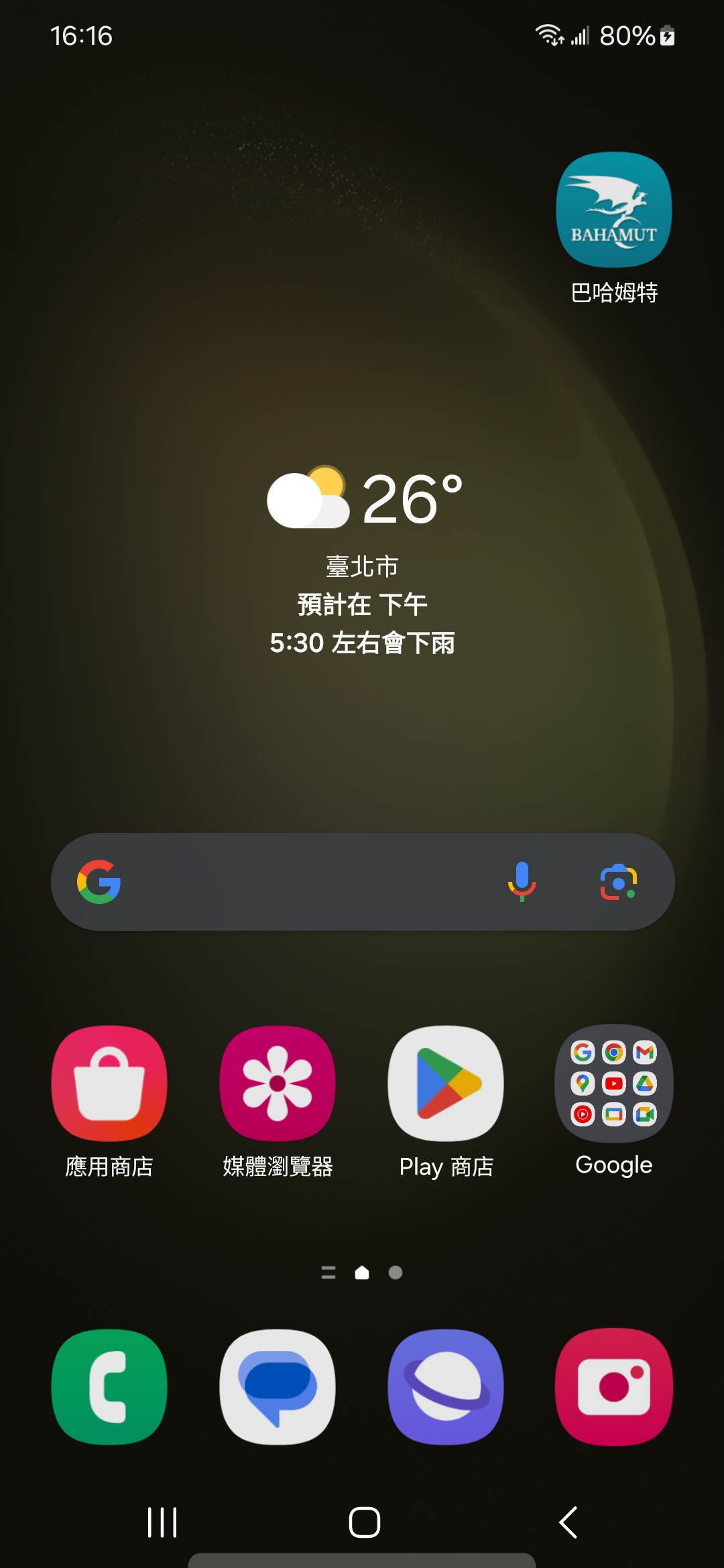This screenshot has width=724, height=1568.
Task: Open the Phone app from the dock
Action: 109,1388
